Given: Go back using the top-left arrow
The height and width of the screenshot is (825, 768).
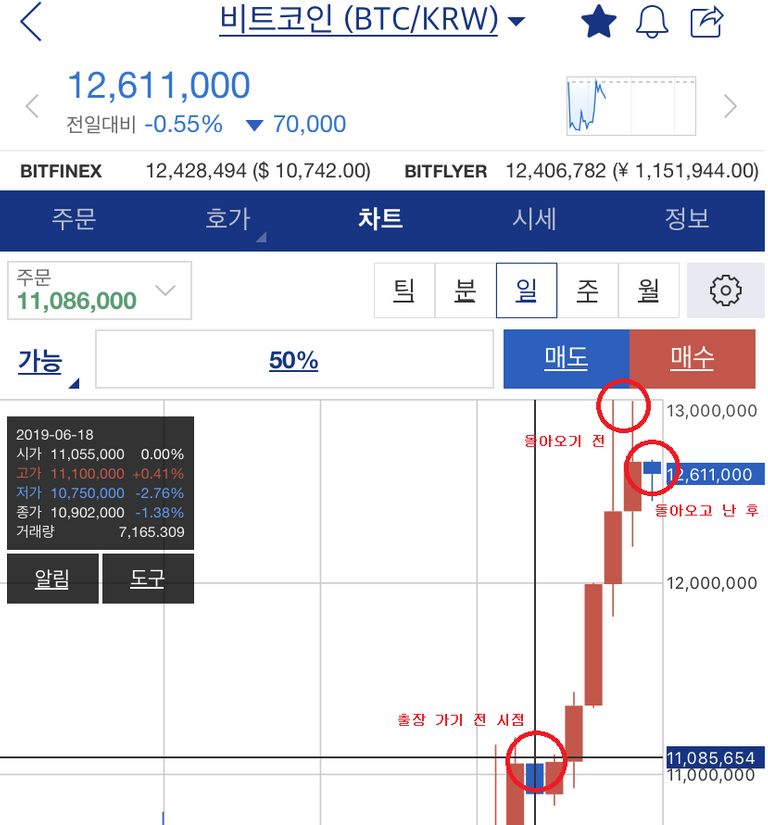Looking at the screenshot, I should tap(32, 22).
